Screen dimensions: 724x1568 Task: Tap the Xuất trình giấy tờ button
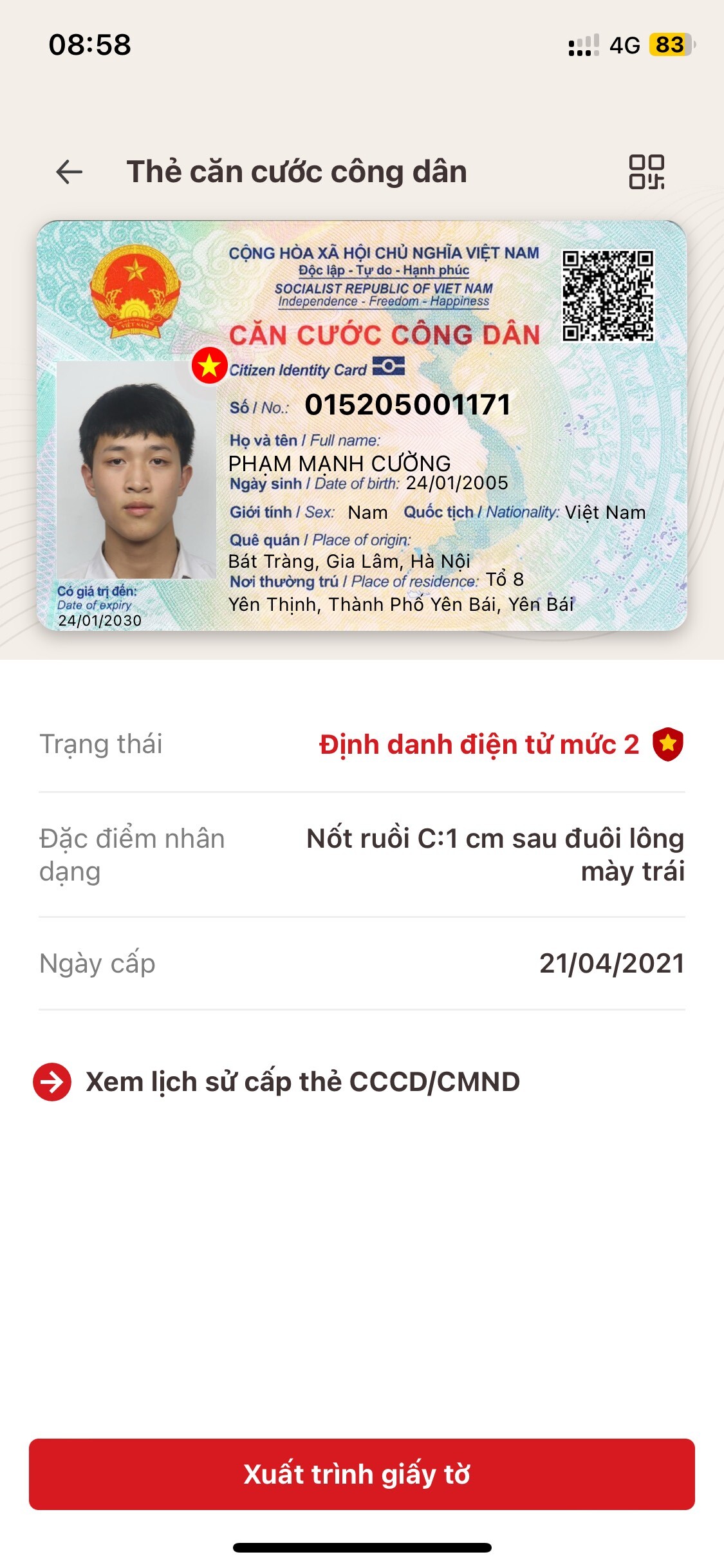(362, 1474)
